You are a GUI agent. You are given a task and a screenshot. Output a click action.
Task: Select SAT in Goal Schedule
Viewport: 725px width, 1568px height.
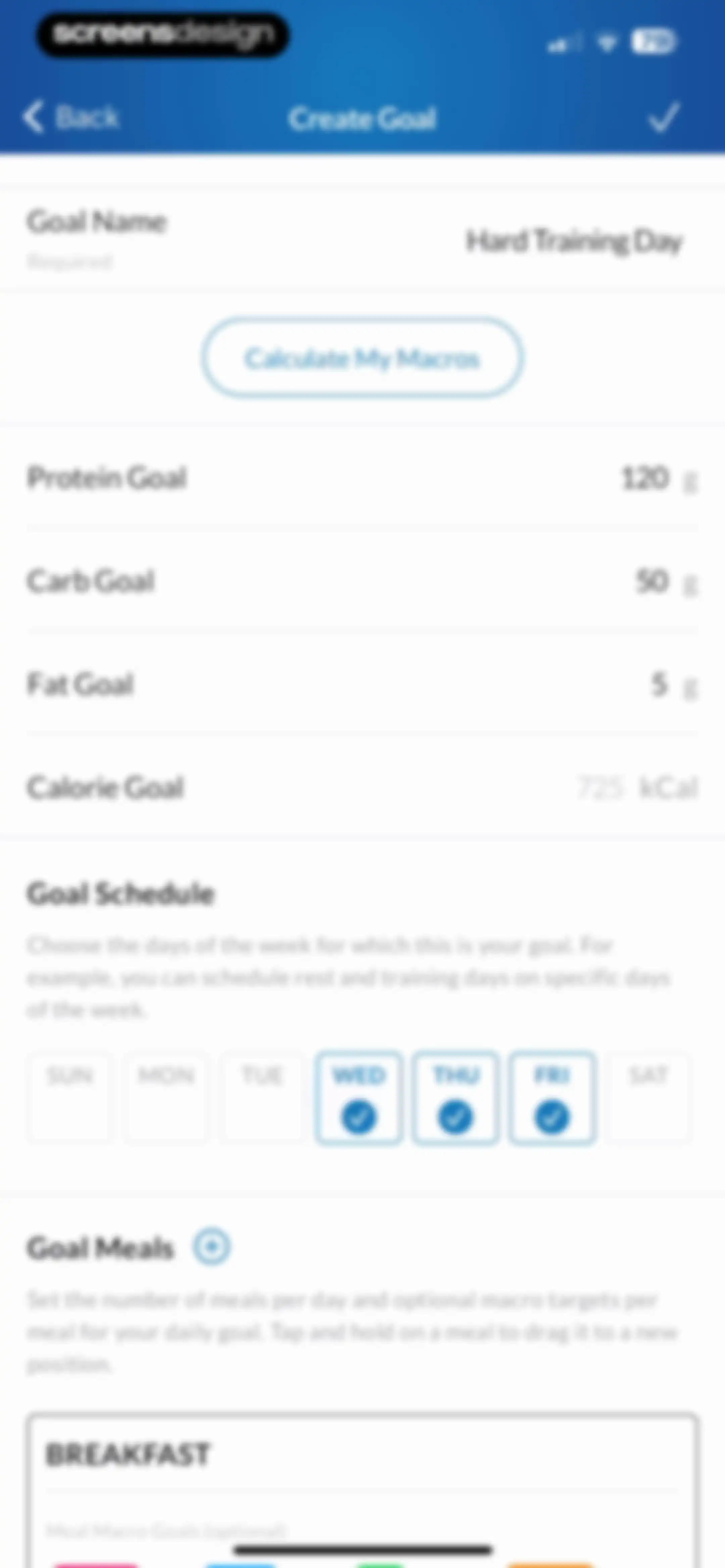tap(648, 1098)
